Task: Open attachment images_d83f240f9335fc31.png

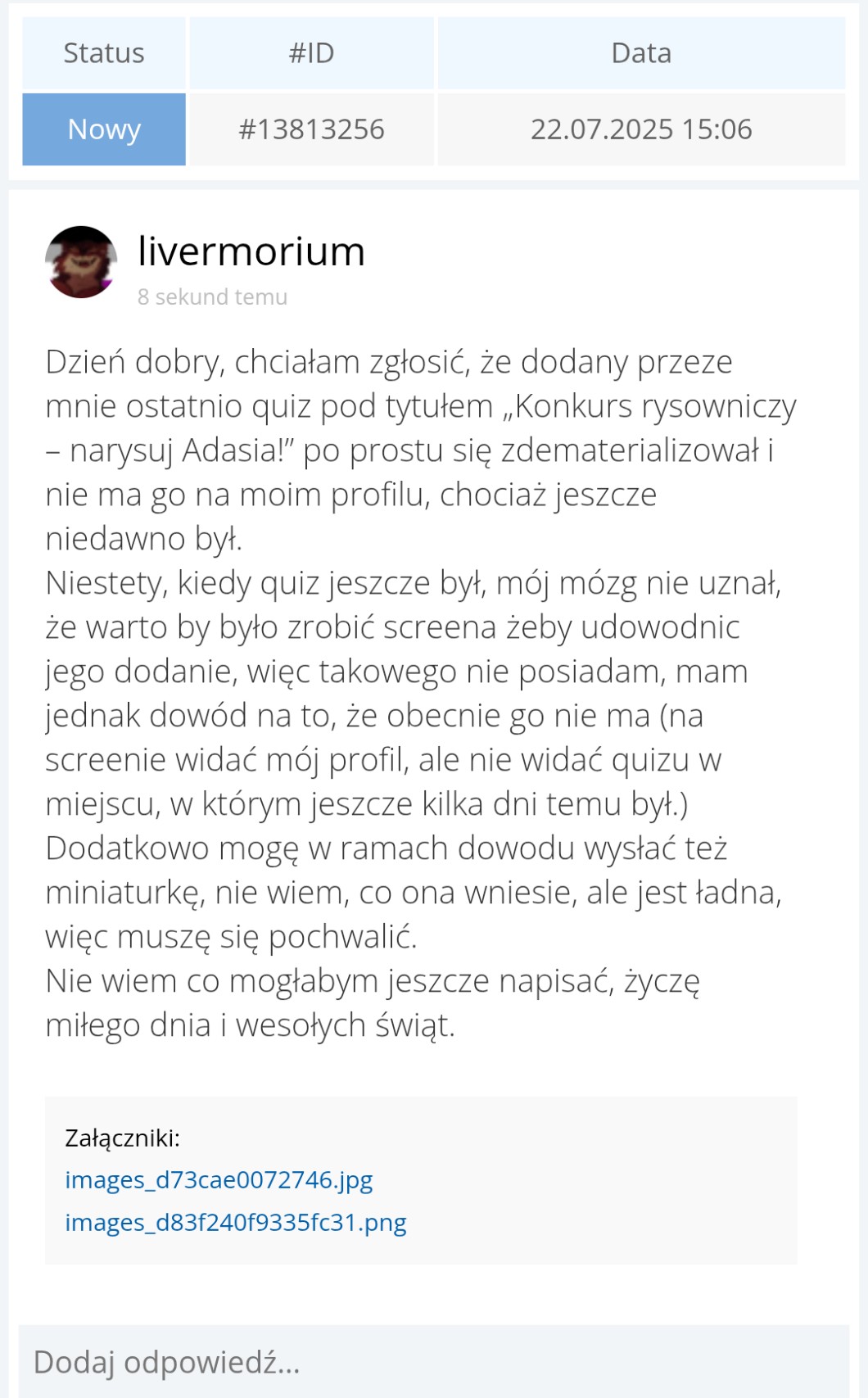Action: pos(235,1222)
